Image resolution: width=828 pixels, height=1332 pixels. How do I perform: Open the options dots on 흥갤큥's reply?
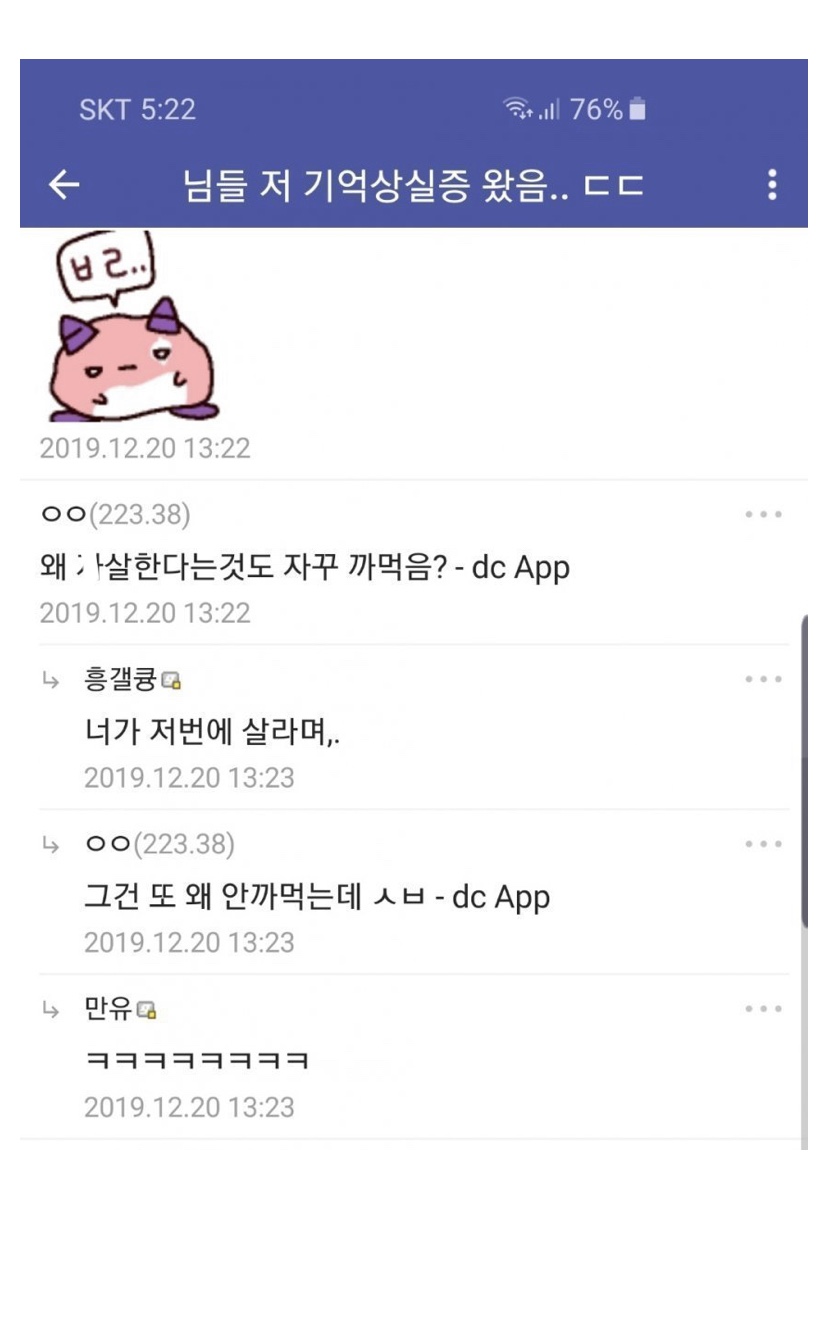pos(763,680)
